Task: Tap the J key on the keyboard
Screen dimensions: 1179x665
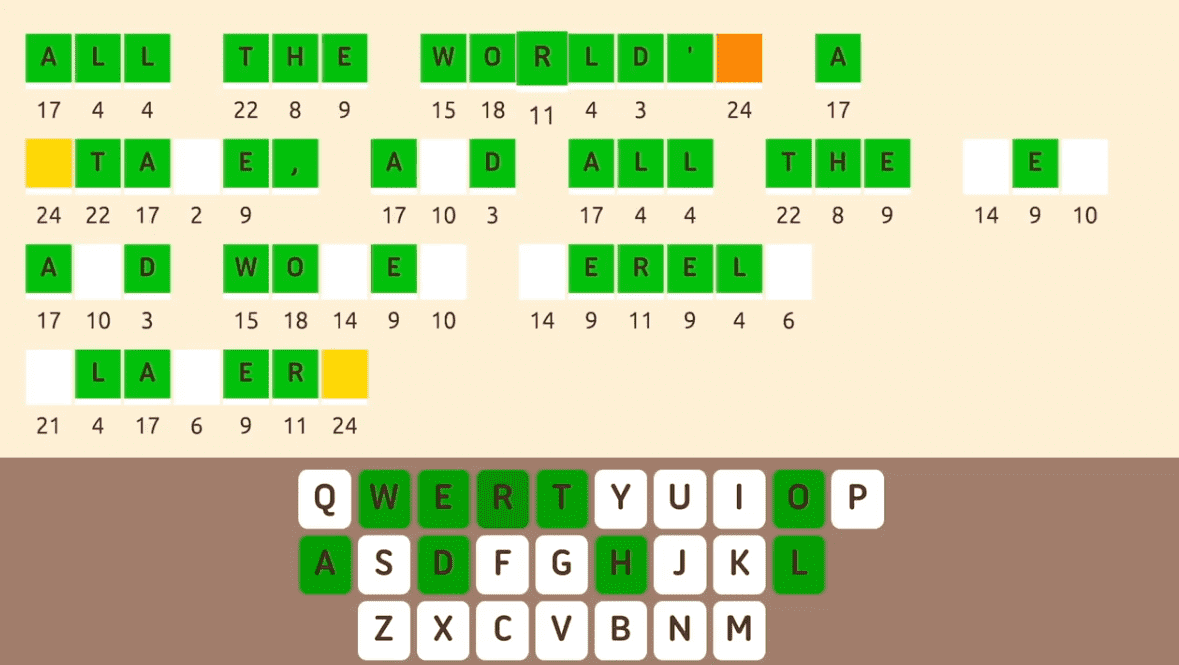Action: tap(680, 564)
